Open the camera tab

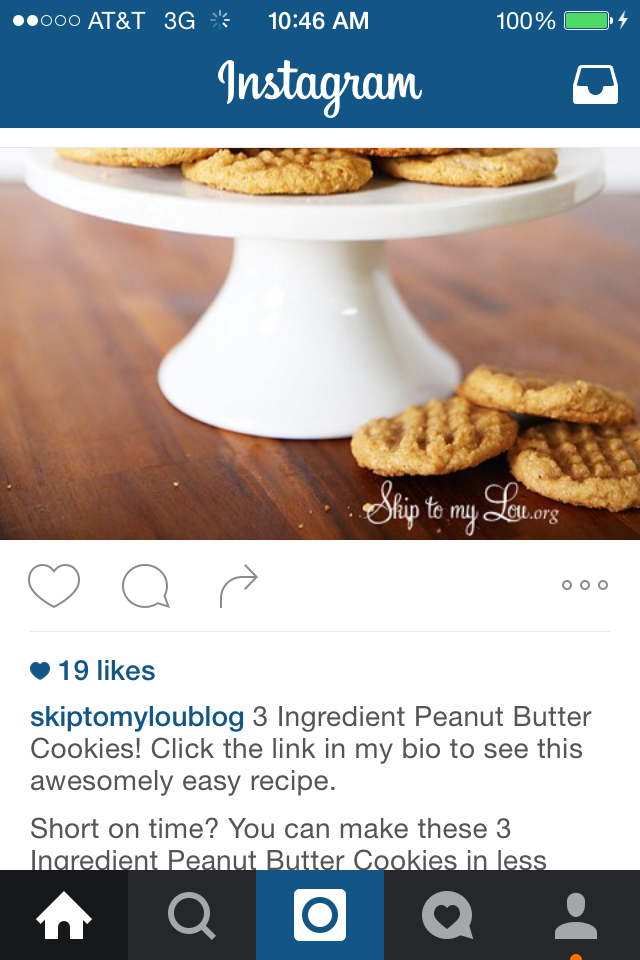coord(320,915)
